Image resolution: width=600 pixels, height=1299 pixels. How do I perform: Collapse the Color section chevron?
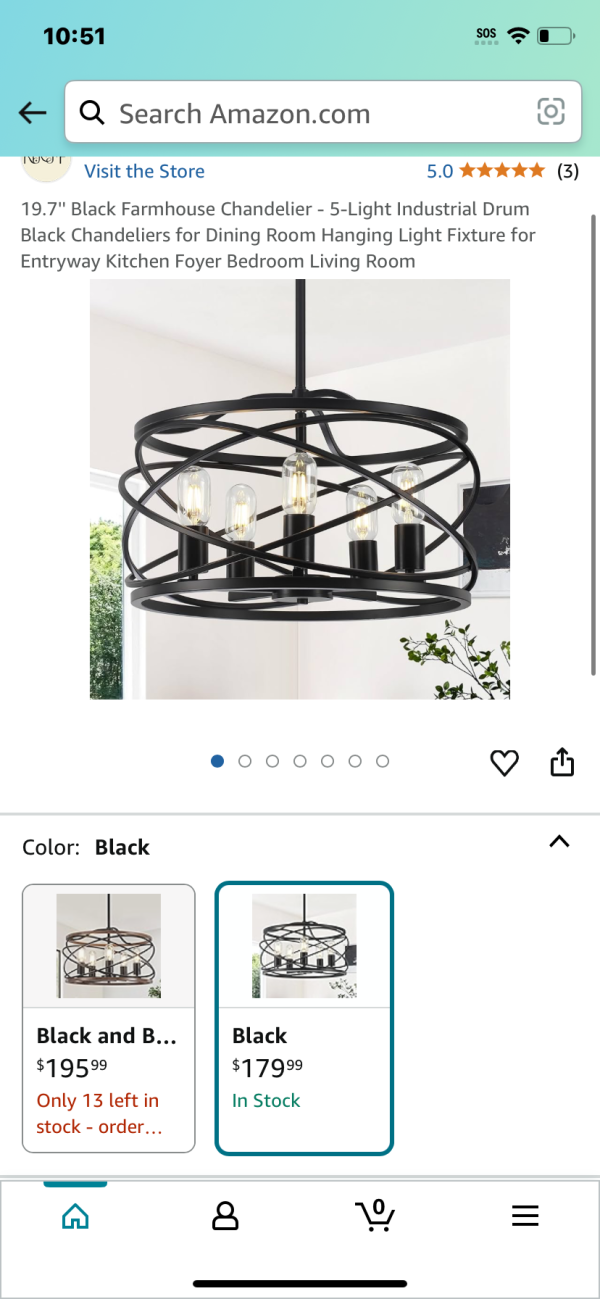tap(559, 842)
